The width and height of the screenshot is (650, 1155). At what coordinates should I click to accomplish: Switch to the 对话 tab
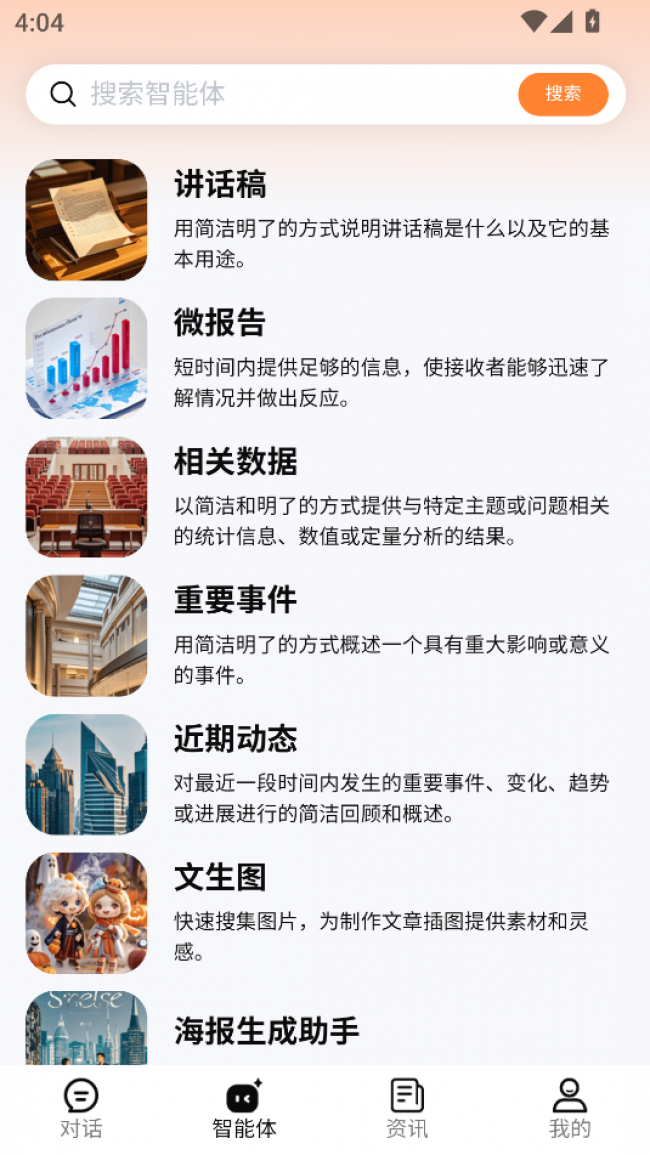coord(81,1109)
